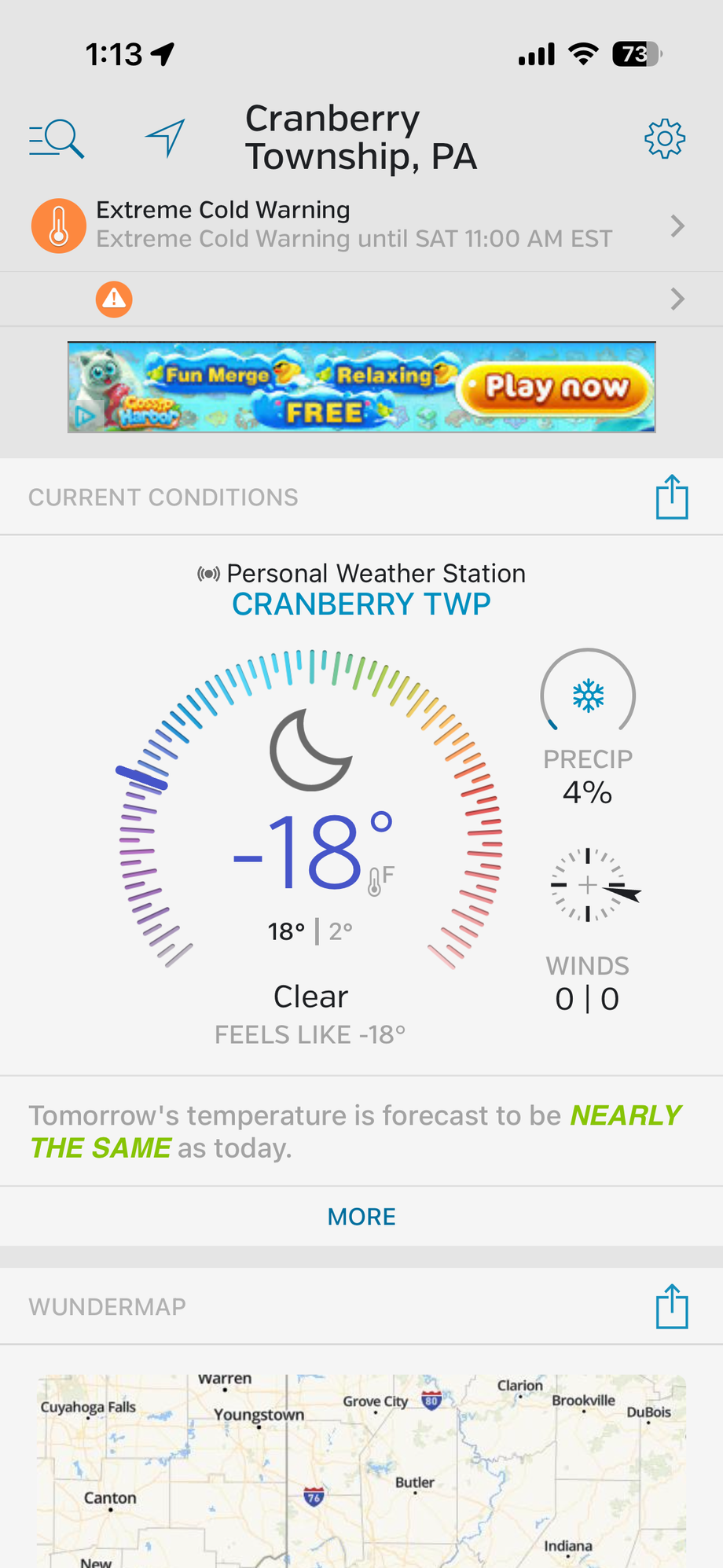Tap MORE for forecast details
Screen dimensions: 723x1568
pos(361,1217)
